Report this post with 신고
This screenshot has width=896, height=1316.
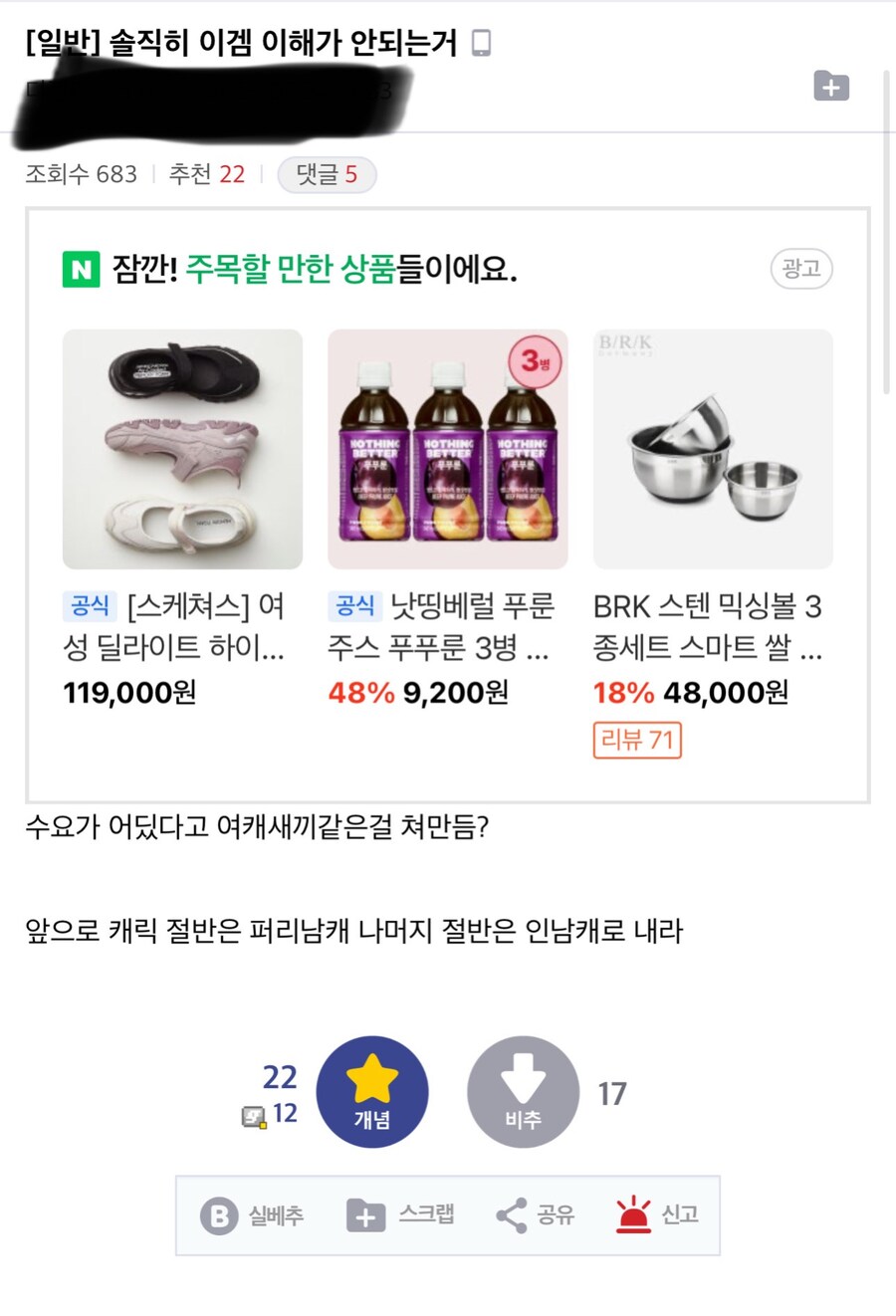(657, 1215)
